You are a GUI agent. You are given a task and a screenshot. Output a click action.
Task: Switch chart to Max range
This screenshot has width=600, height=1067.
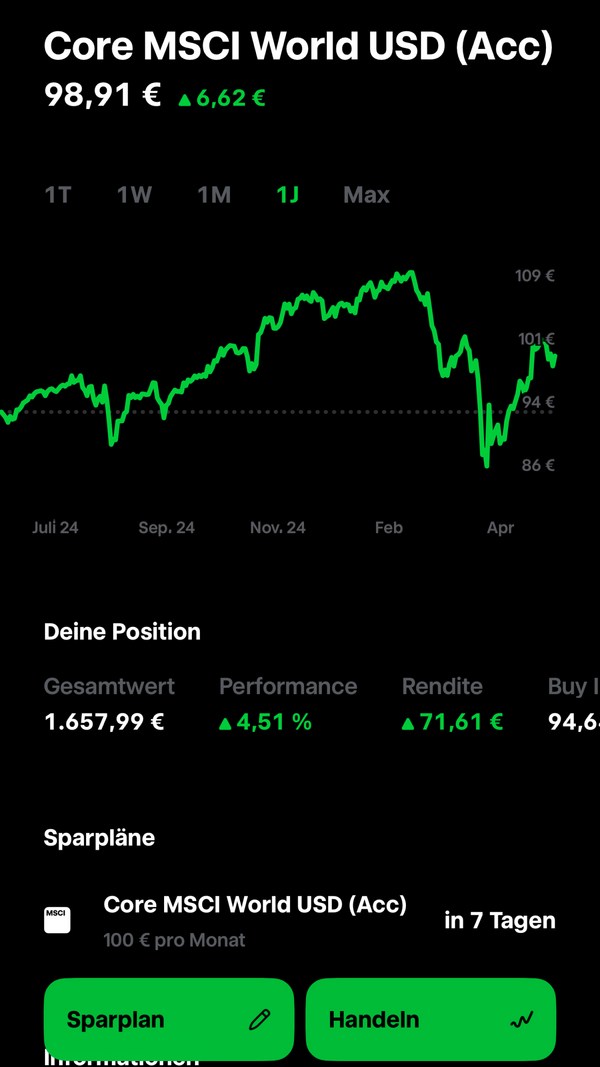(367, 195)
